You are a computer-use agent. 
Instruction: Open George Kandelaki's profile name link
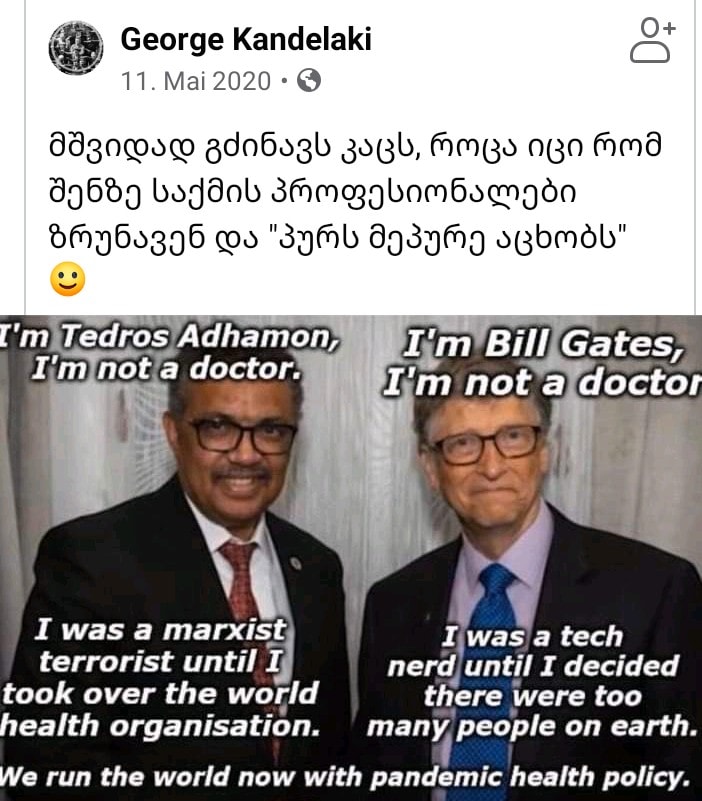[x=245, y=39]
